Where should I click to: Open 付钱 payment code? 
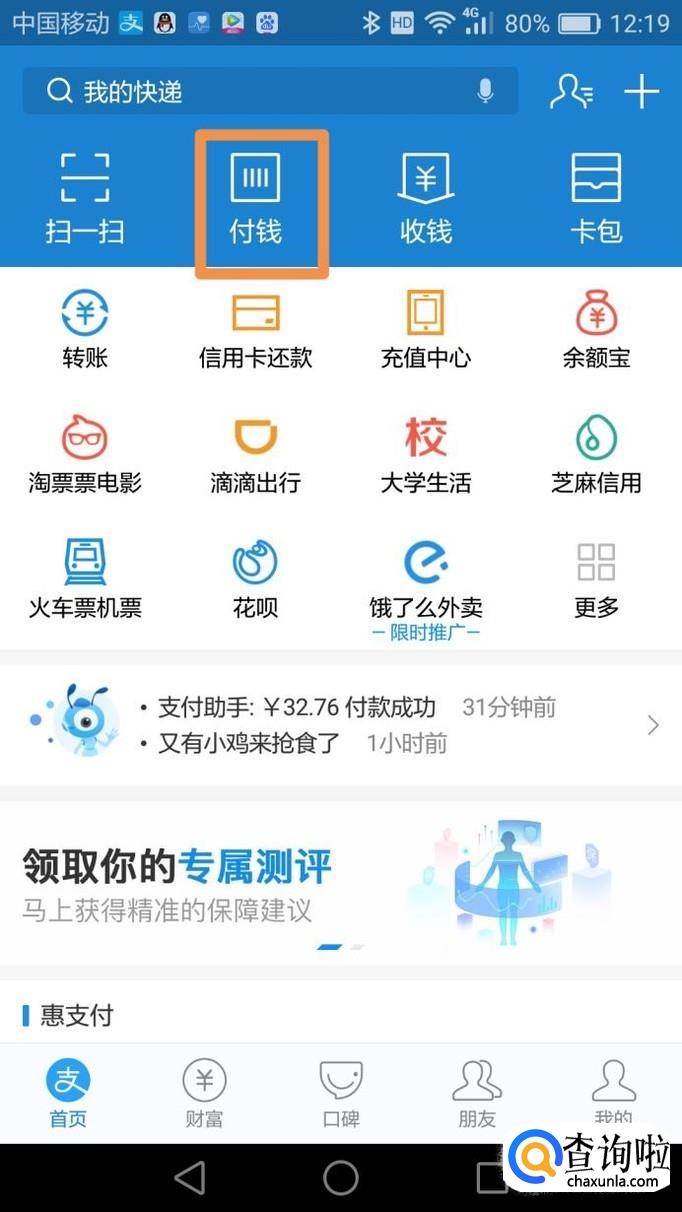click(x=256, y=199)
